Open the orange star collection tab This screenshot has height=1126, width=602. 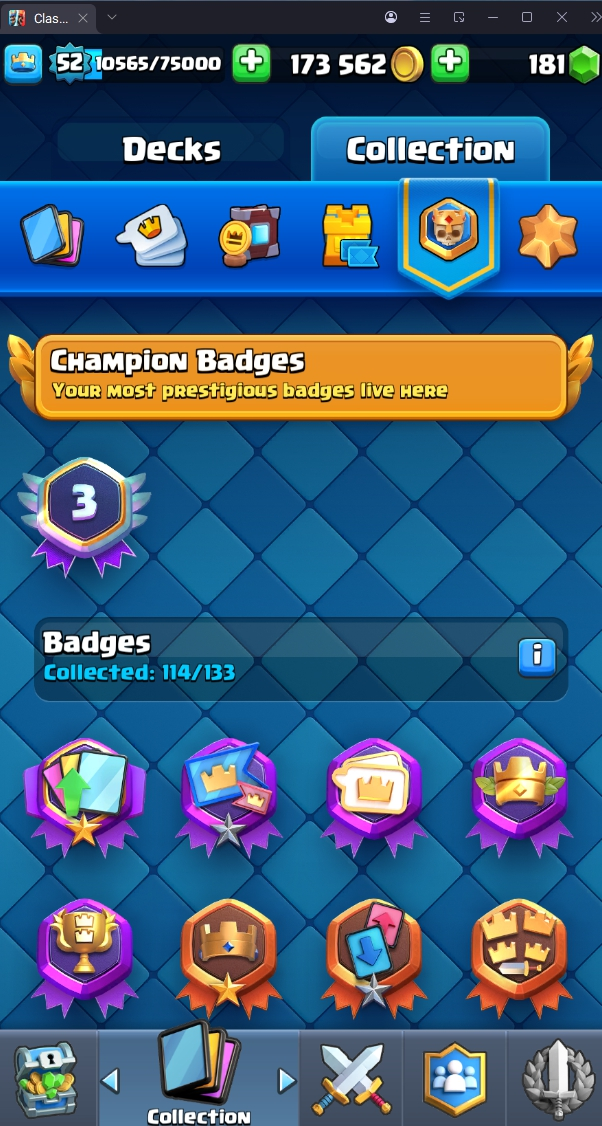(x=548, y=237)
